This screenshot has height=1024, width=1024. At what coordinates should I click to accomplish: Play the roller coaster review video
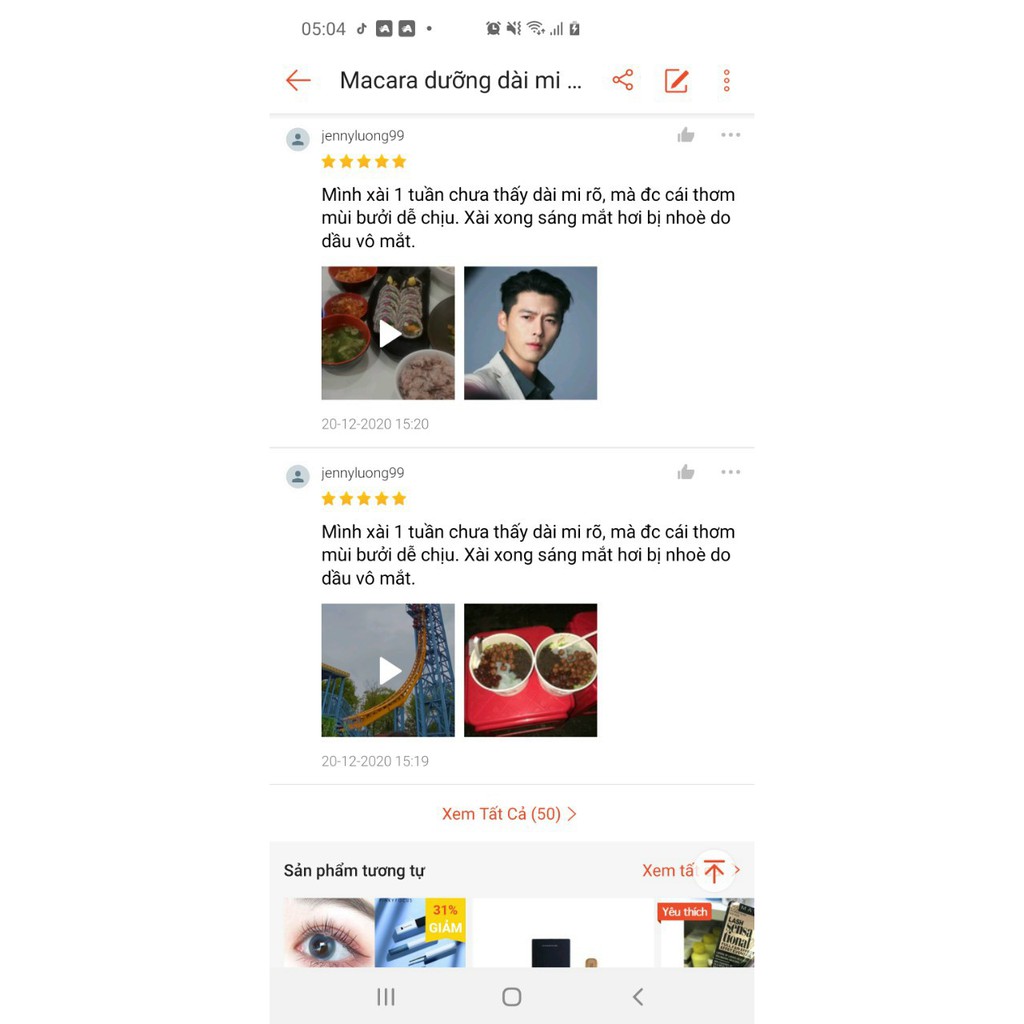click(388, 670)
